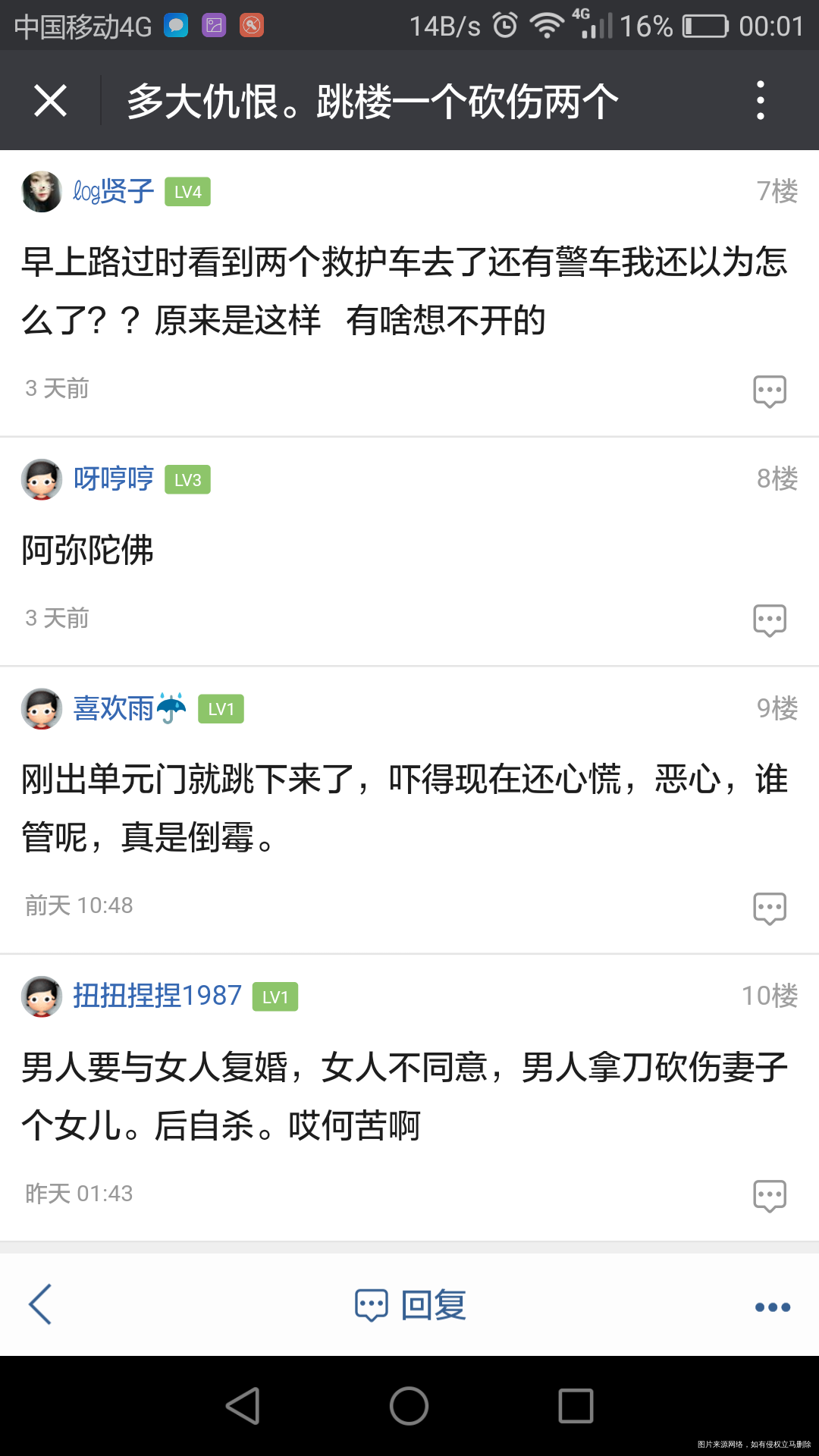This screenshot has width=819, height=1456.
Task: Close the thread with the X button
Action: 49,99
